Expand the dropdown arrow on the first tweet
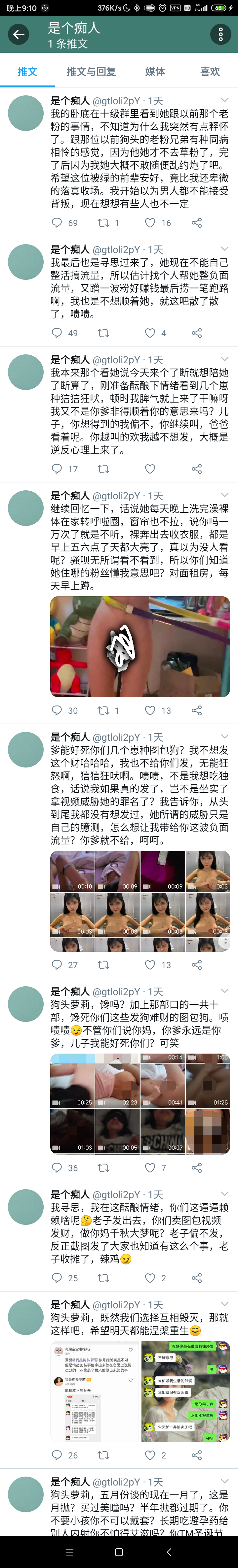Screen dimensions: 238x1568 [x=224, y=100]
